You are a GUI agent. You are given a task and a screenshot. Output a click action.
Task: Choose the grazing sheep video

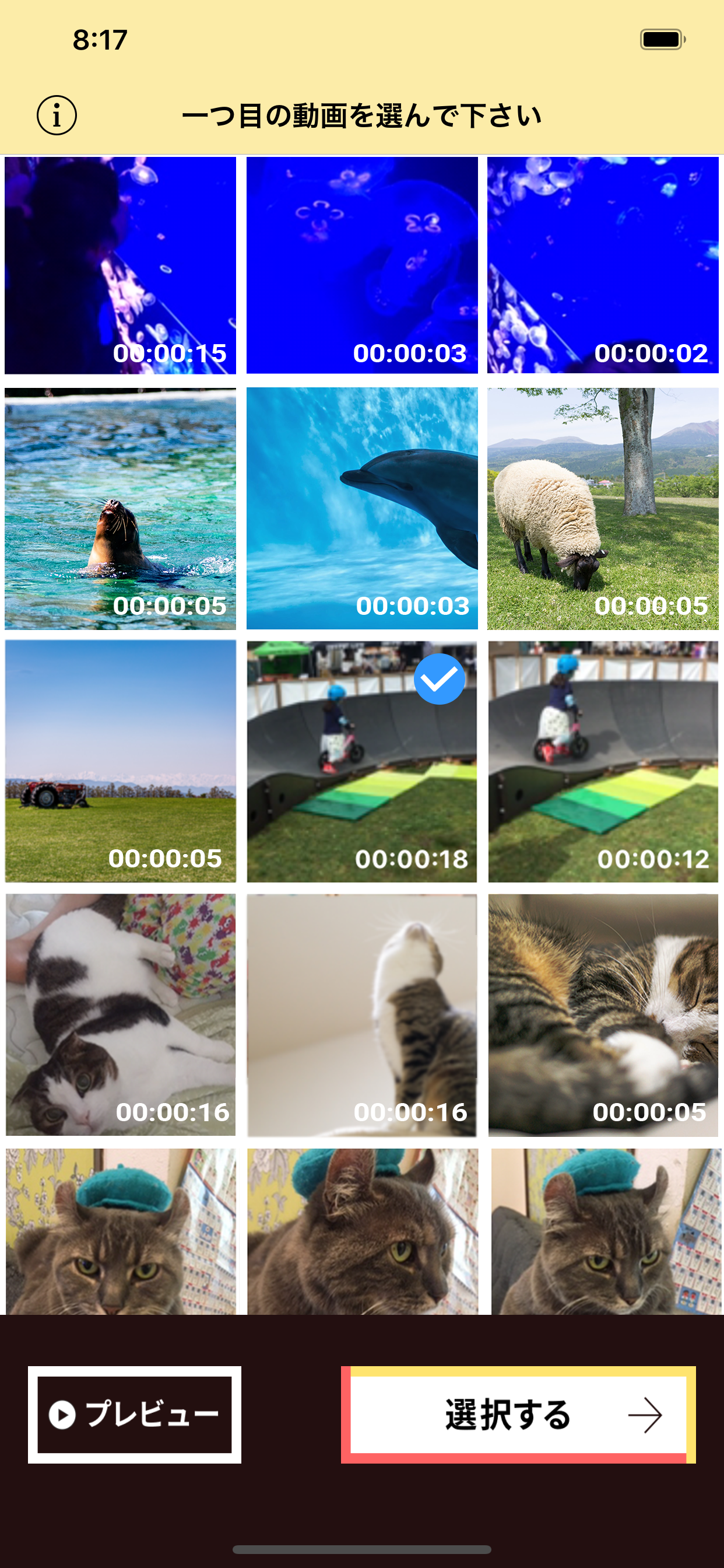click(x=603, y=508)
